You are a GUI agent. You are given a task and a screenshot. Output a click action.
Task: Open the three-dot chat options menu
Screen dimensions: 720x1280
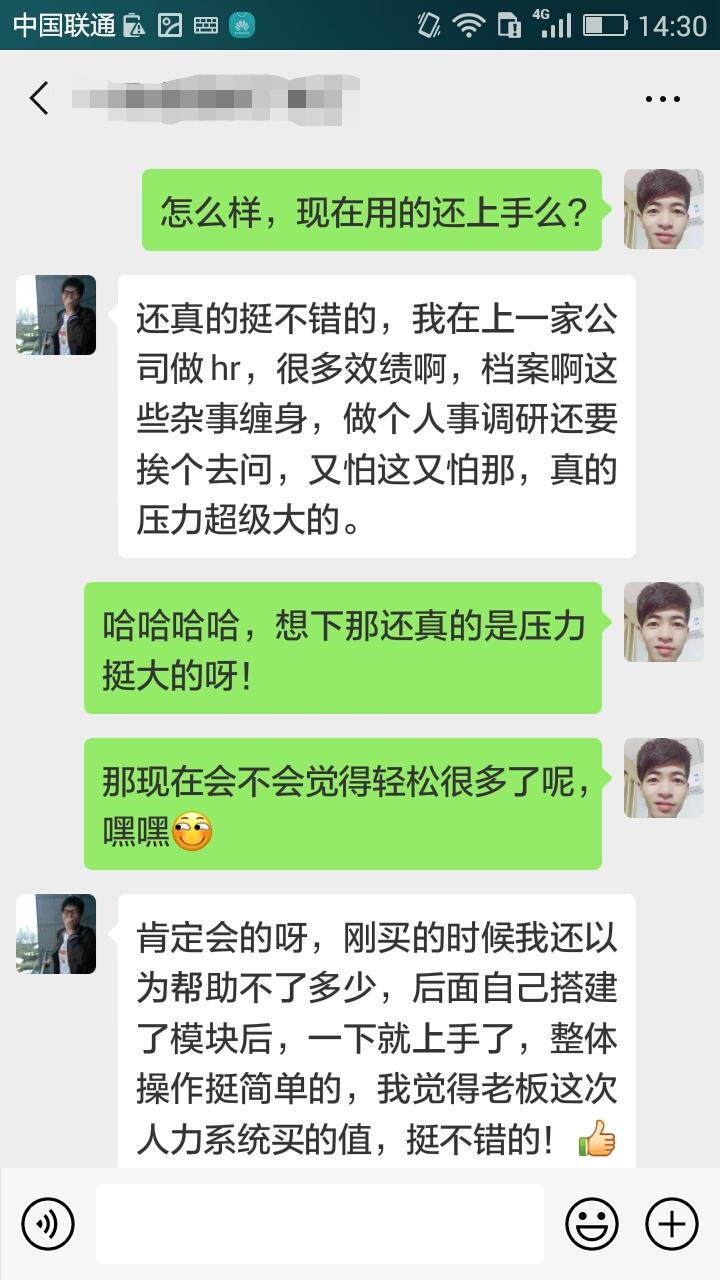tap(662, 99)
